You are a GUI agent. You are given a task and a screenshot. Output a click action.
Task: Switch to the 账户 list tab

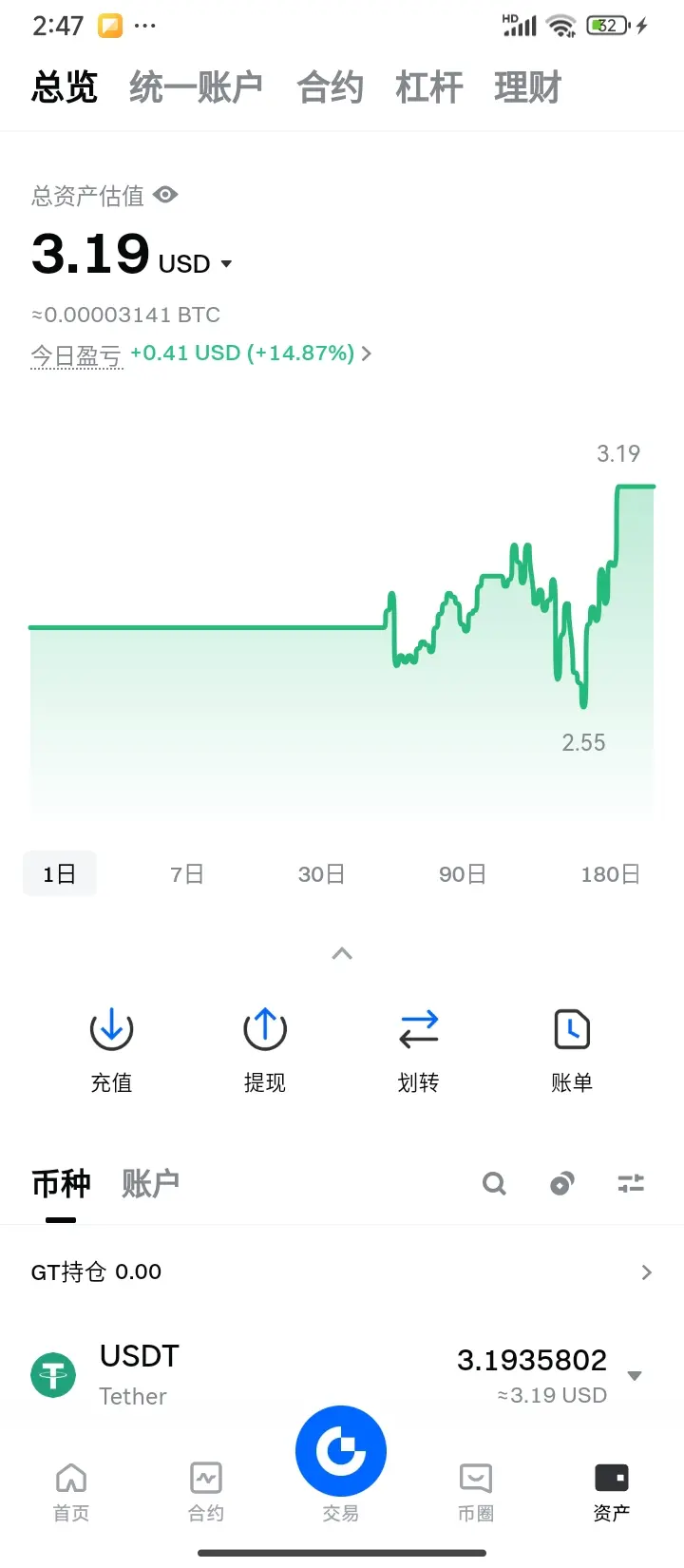pos(150,1183)
